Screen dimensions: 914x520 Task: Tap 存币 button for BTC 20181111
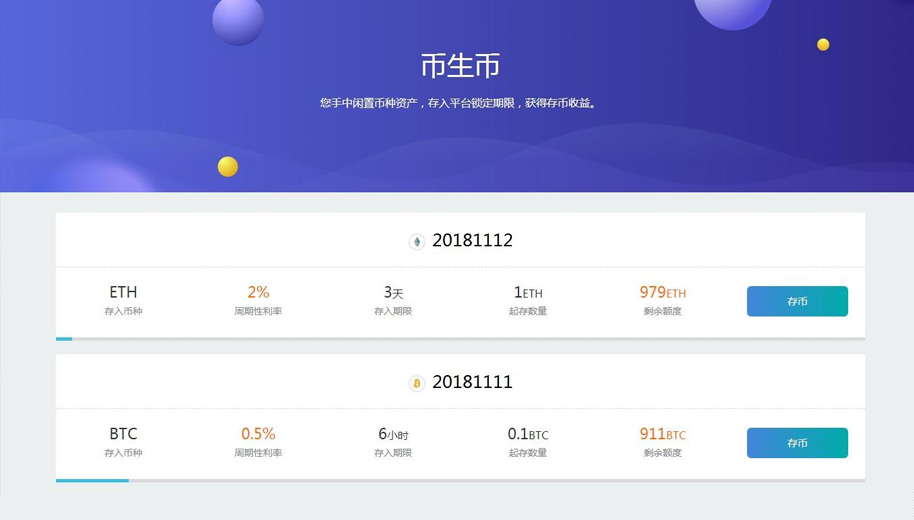[x=797, y=443]
